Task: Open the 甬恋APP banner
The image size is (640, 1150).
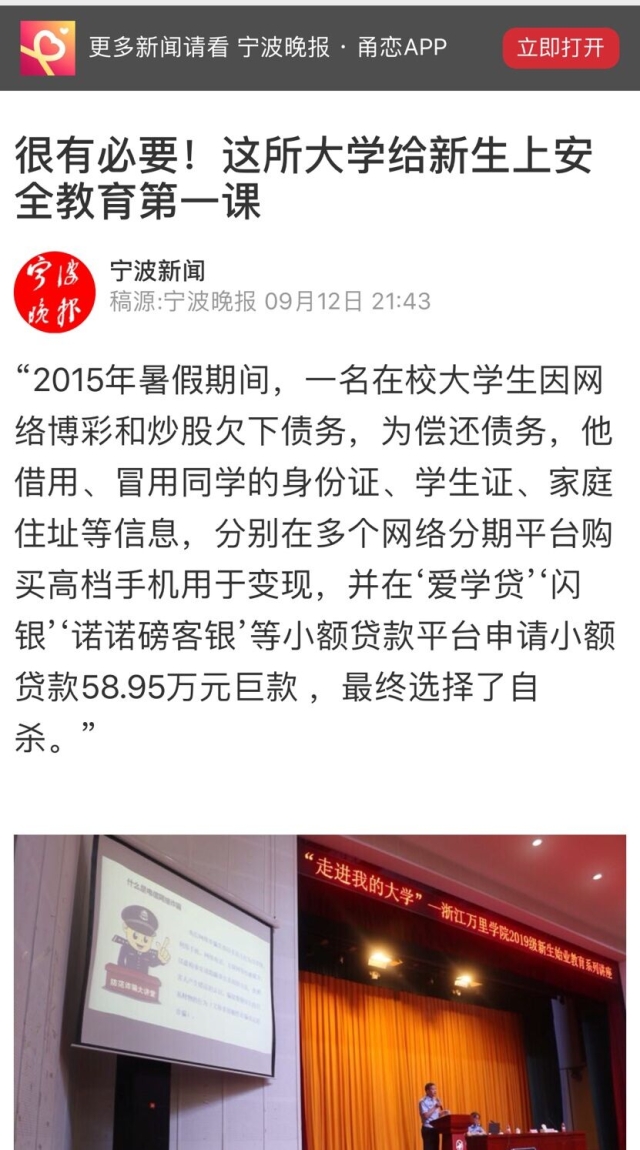Action: click(267, 47)
